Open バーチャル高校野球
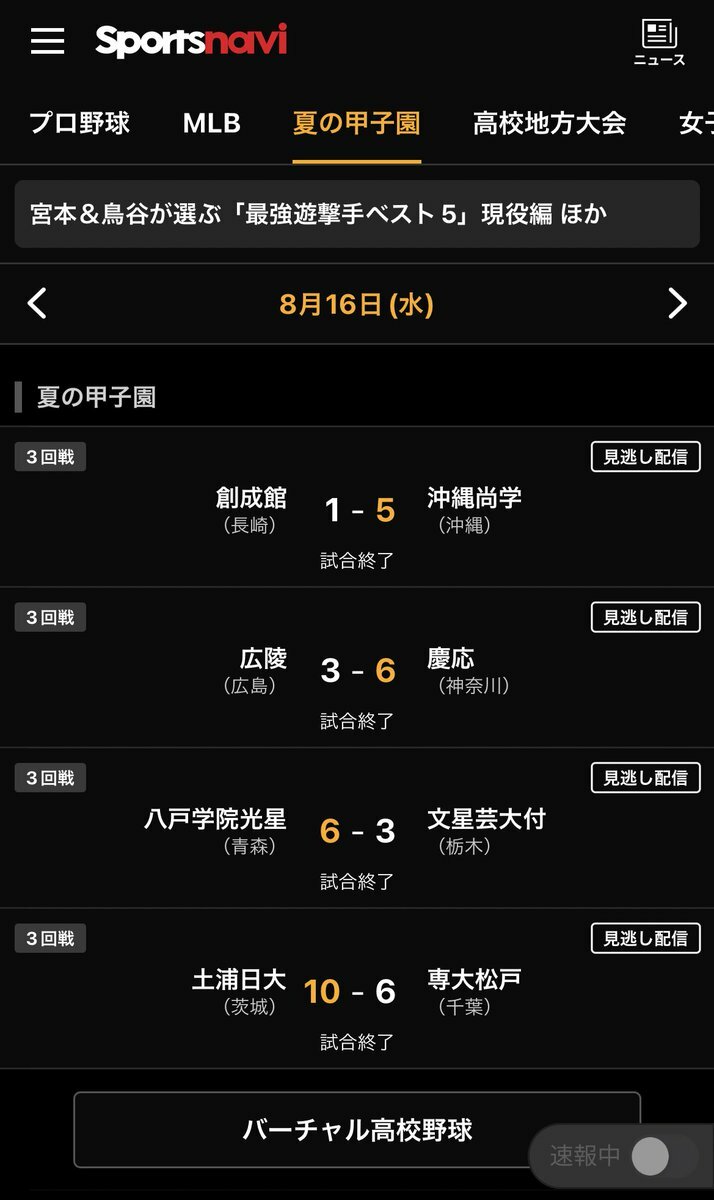Viewport: 714px width, 1200px height. point(357,1130)
